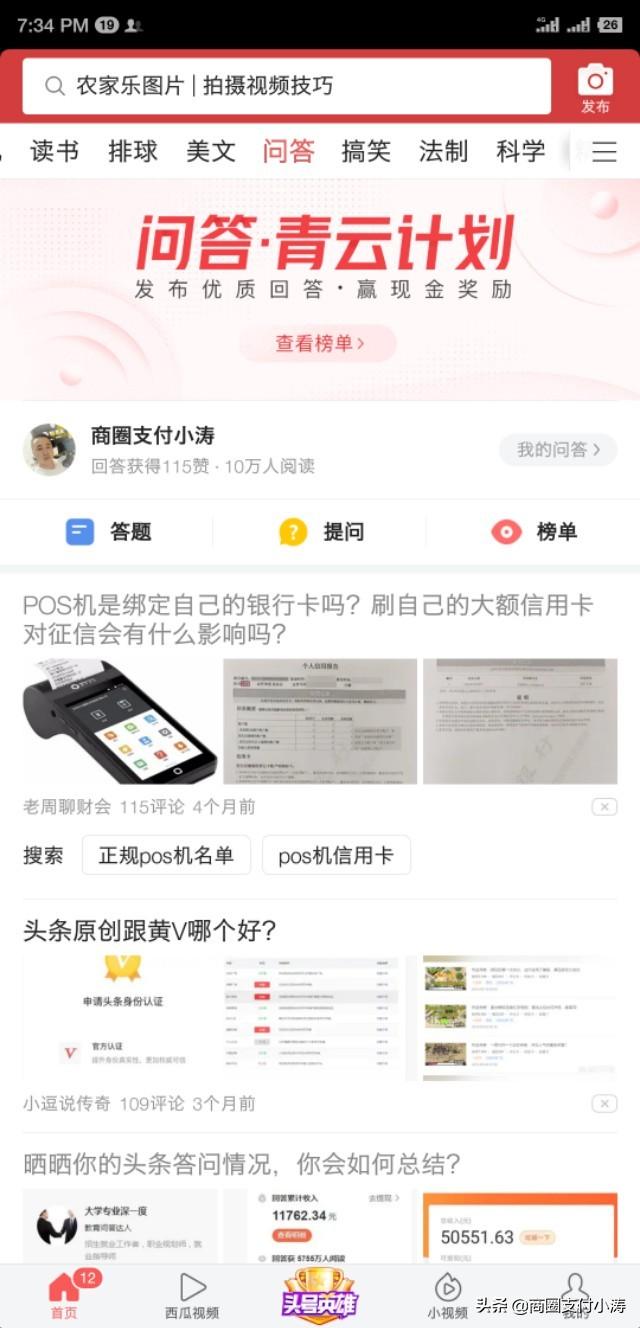Open the POS机 credit card question
The image size is (640, 1328).
point(308,619)
